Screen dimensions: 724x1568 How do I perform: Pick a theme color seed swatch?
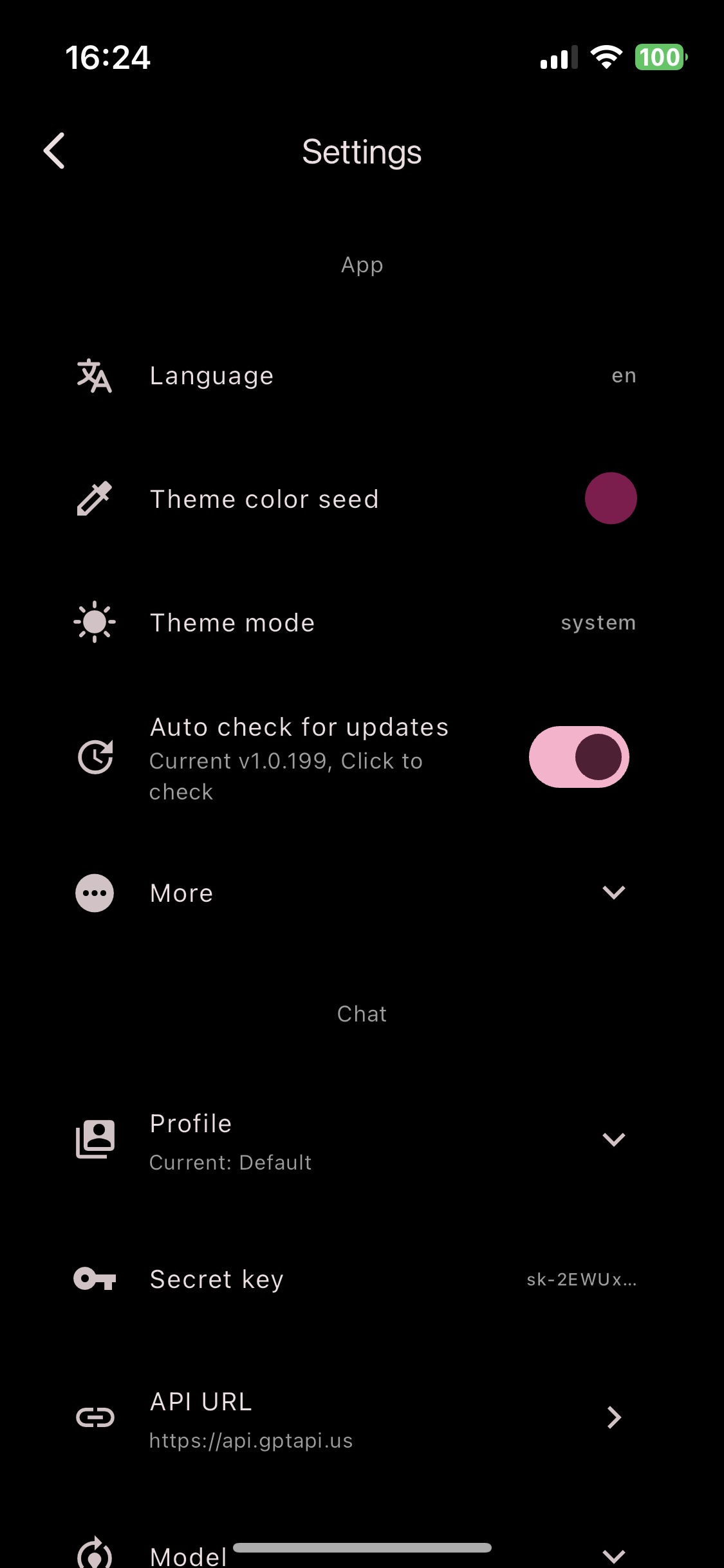pyautogui.click(x=610, y=499)
